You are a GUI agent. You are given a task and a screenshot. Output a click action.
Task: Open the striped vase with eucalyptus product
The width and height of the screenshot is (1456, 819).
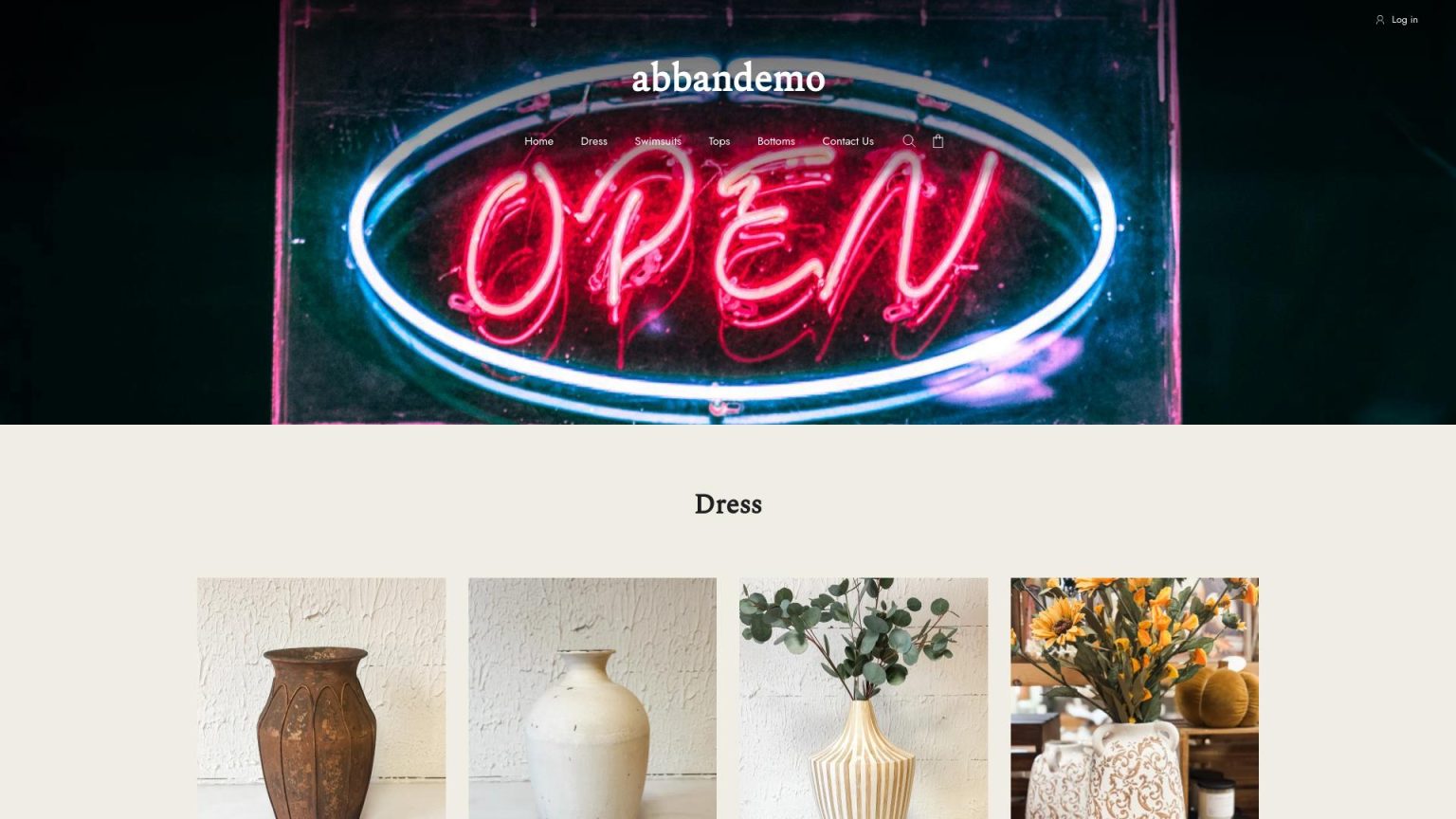click(x=863, y=701)
